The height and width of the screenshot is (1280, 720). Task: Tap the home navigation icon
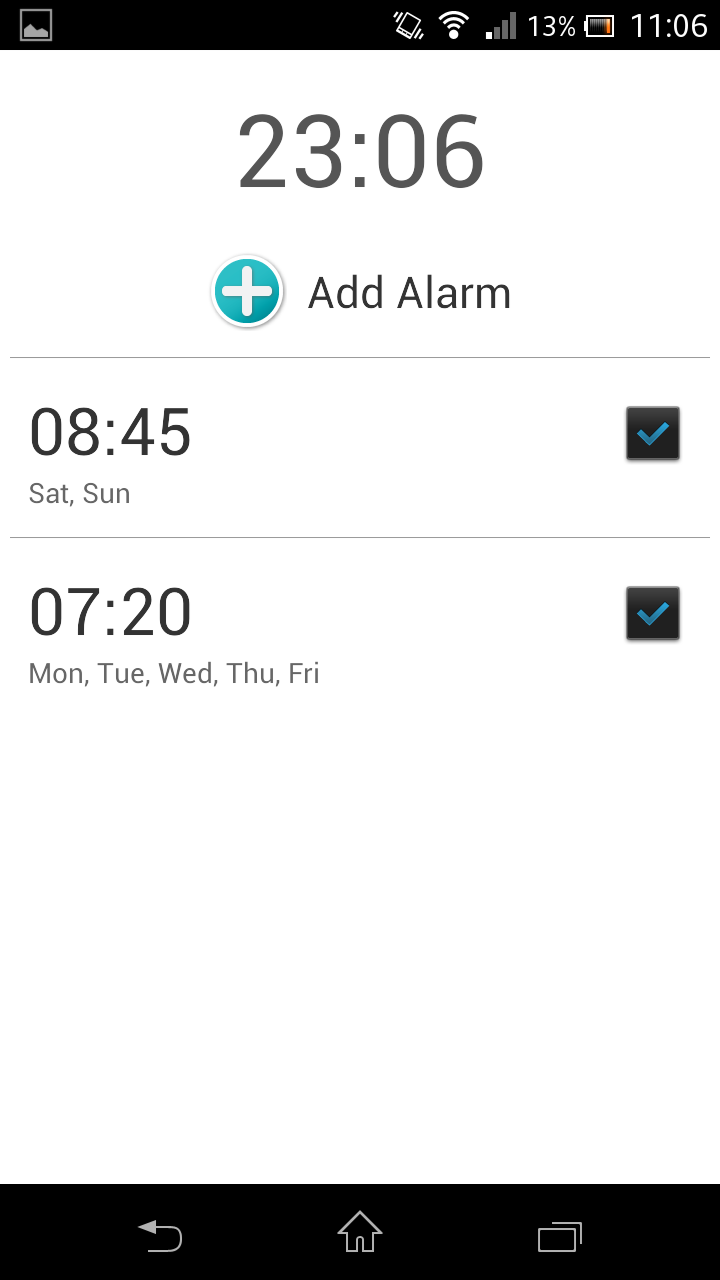tap(359, 1236)
